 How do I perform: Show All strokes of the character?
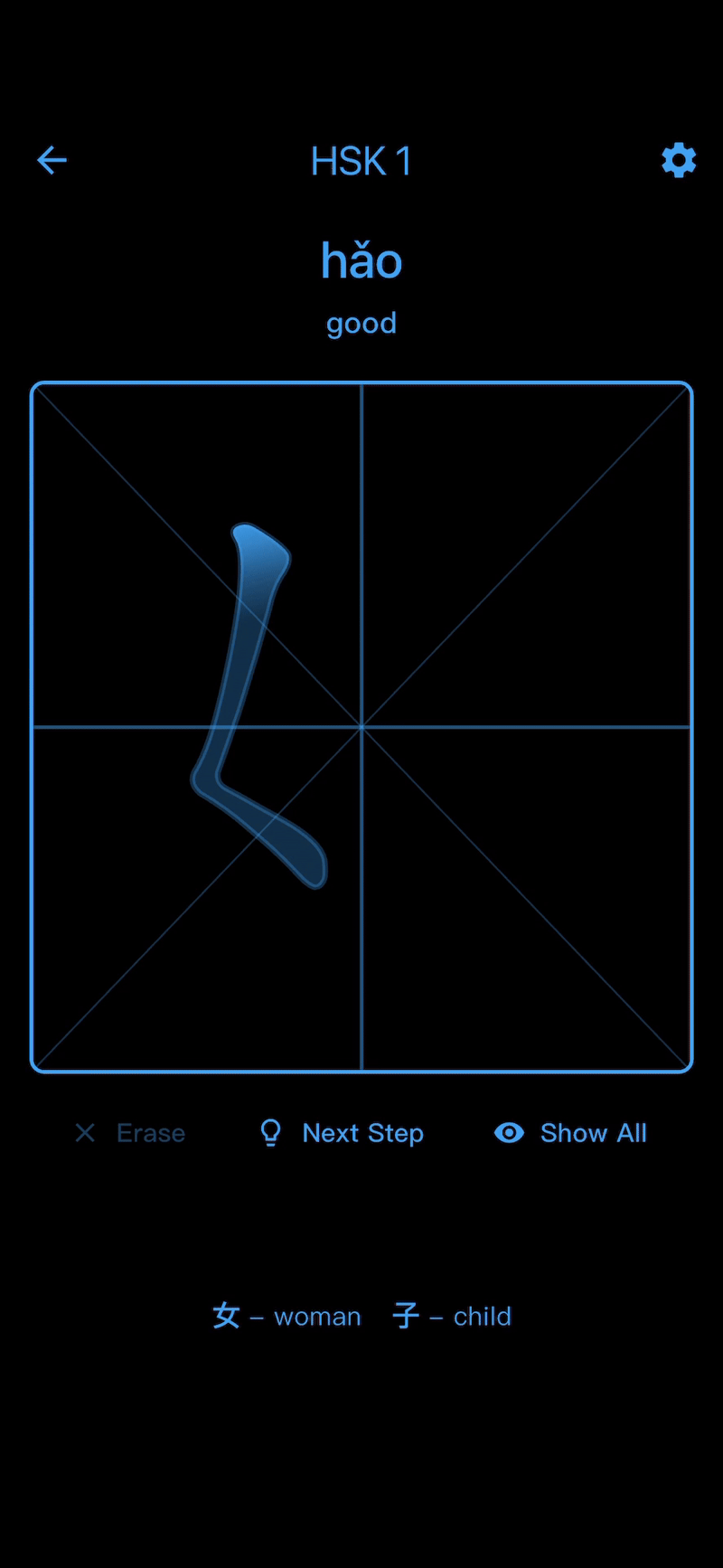569,1132
